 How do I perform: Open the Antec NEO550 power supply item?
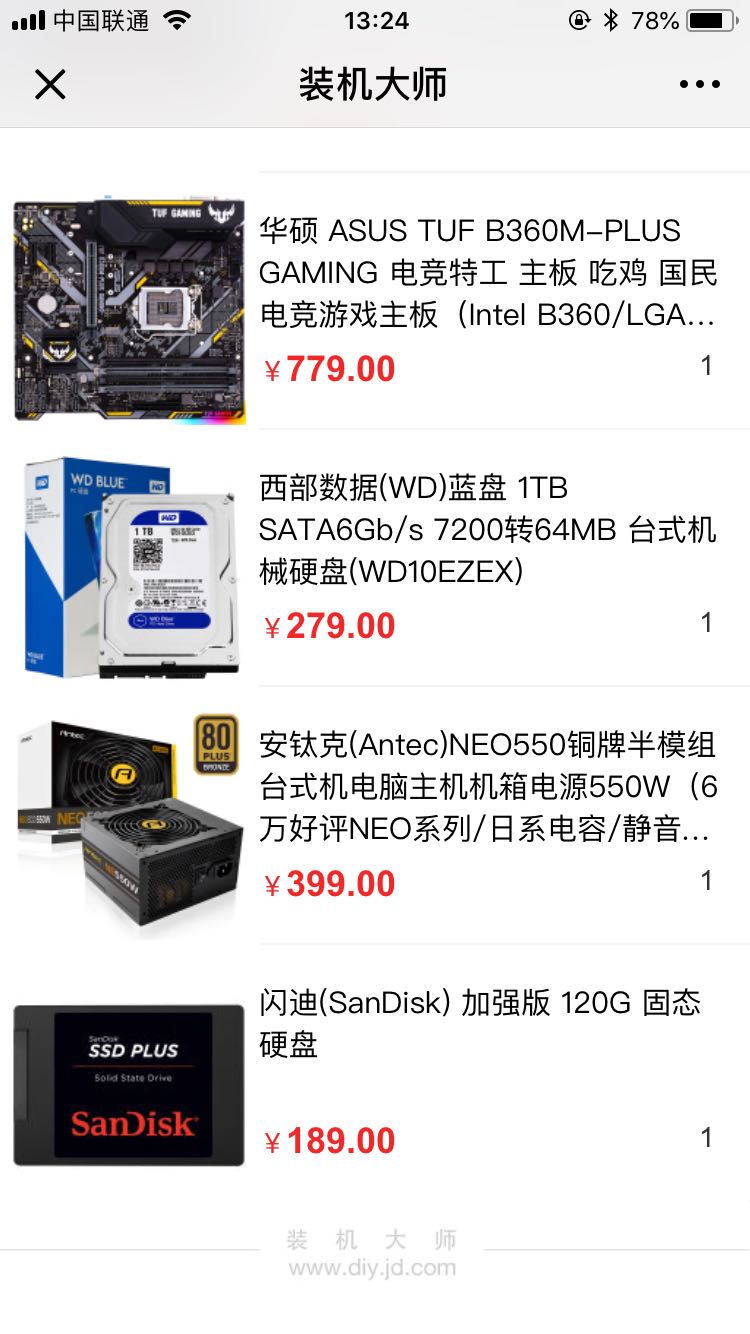(x=375, y=815)
